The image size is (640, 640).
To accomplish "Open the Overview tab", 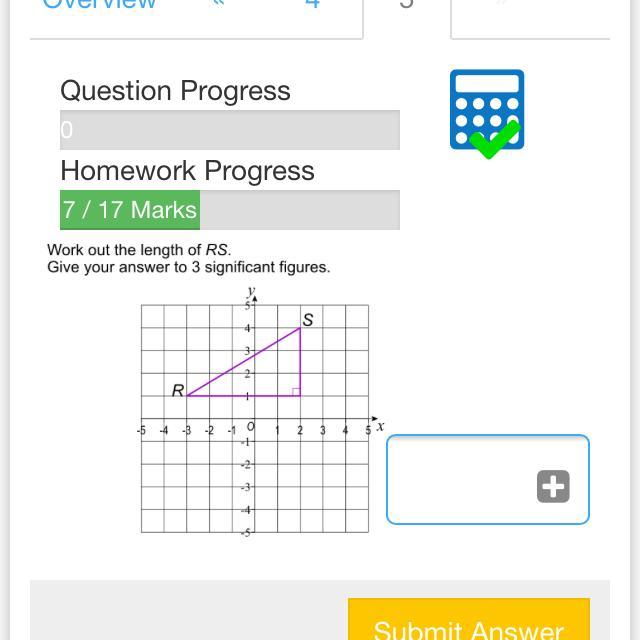I will [x=99, y=4].
